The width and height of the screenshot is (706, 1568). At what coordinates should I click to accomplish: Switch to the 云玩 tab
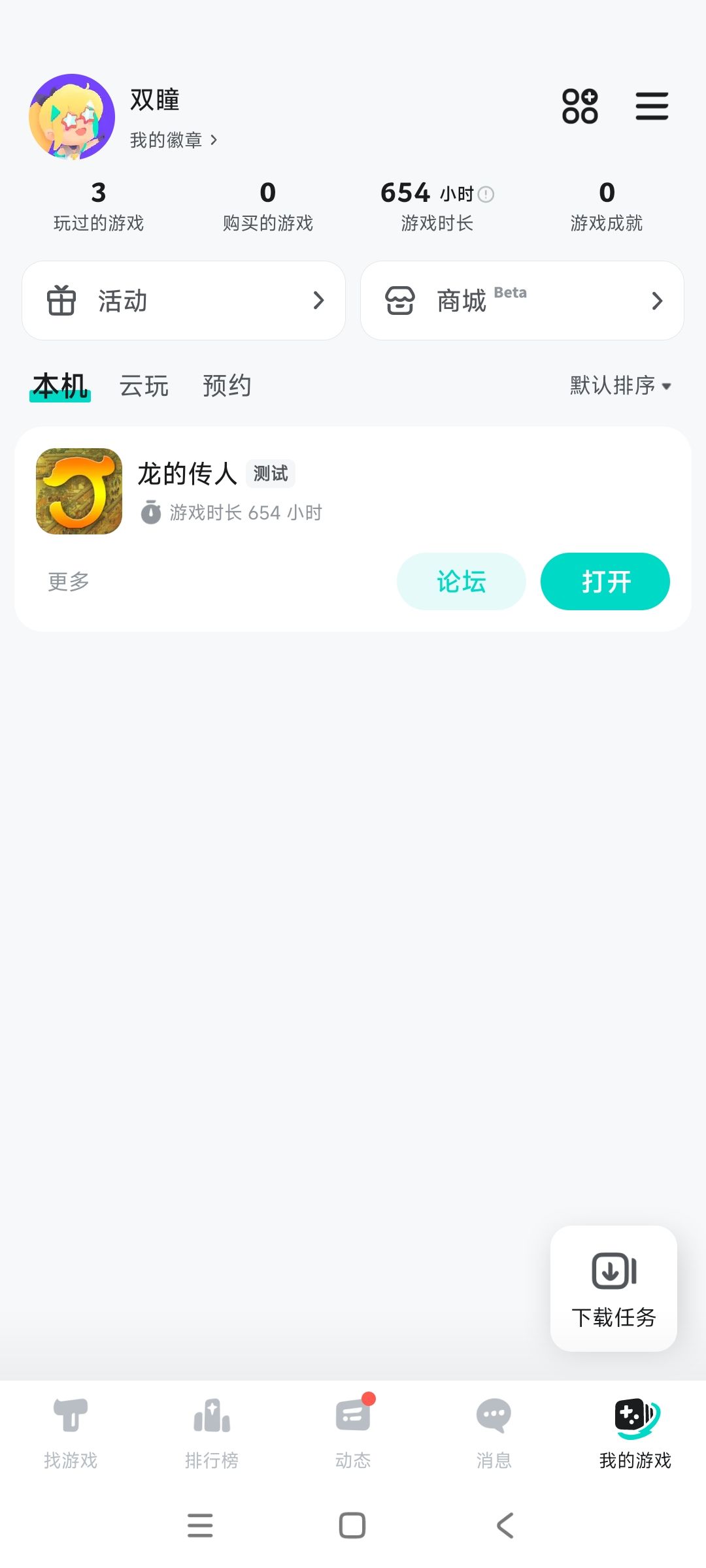click(x=144, y=385)
